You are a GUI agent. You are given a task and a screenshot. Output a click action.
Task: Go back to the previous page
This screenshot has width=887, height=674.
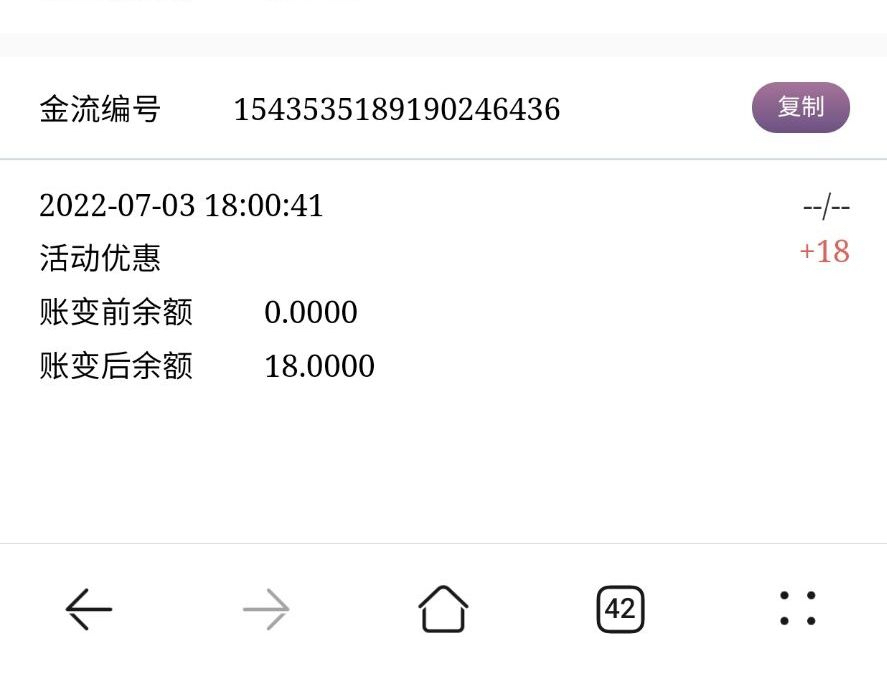pos(89,608)
